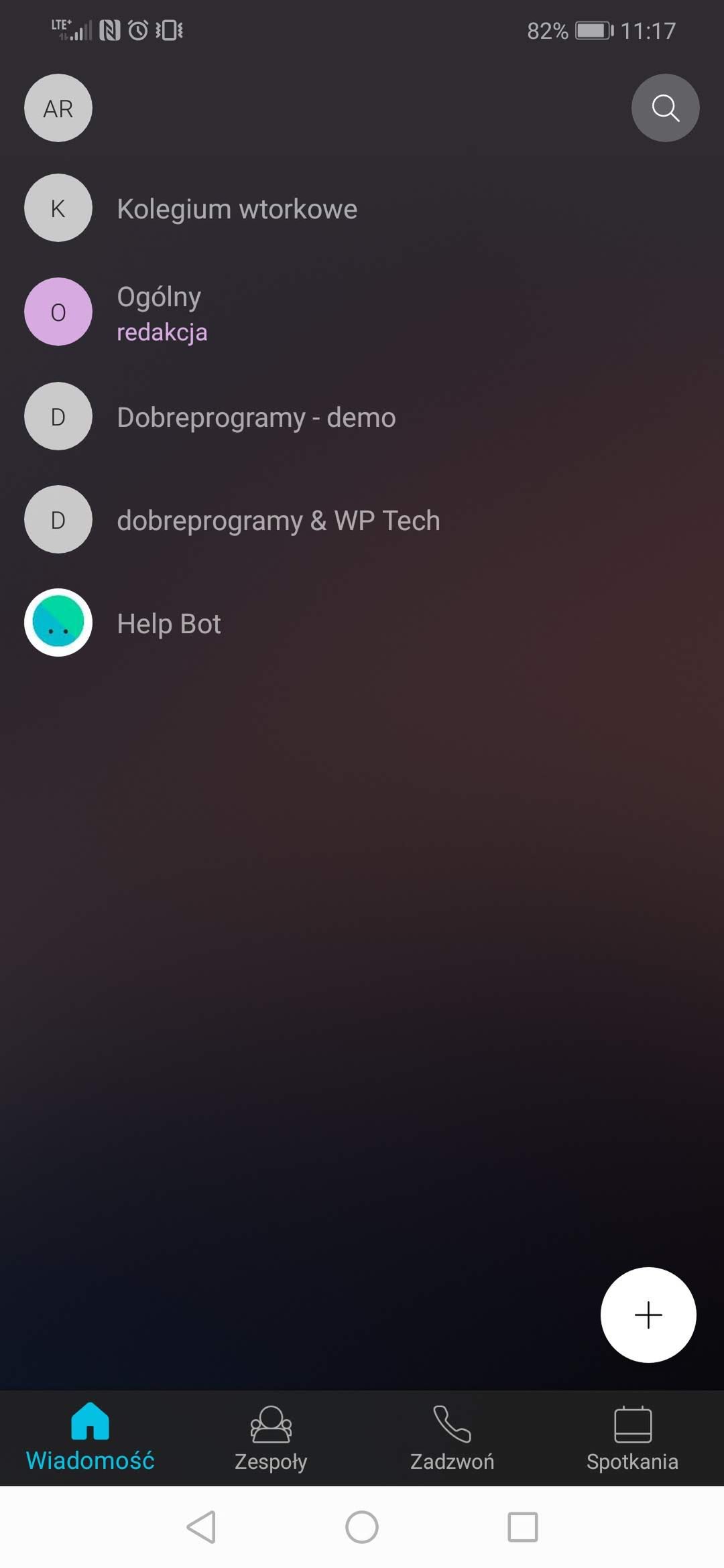Tap the system home button
The height and width of the screenshot is (1568, 724).
tap(362, 1527)
